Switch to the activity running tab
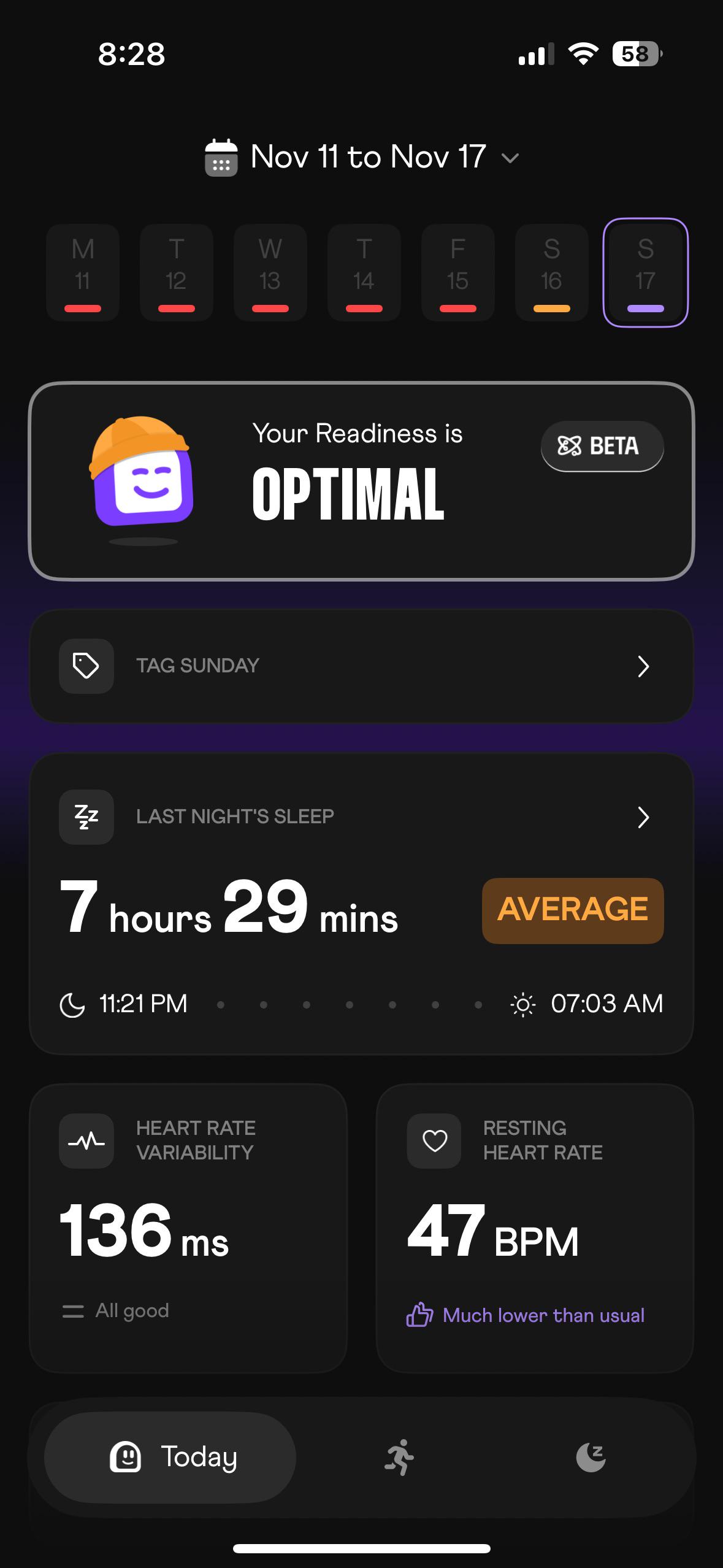723x1568 pixels. [x=399, y=1458]
